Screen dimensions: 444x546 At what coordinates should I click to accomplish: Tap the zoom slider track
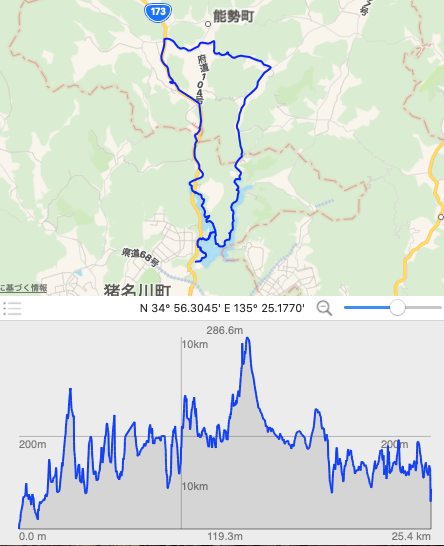[392, 308]
